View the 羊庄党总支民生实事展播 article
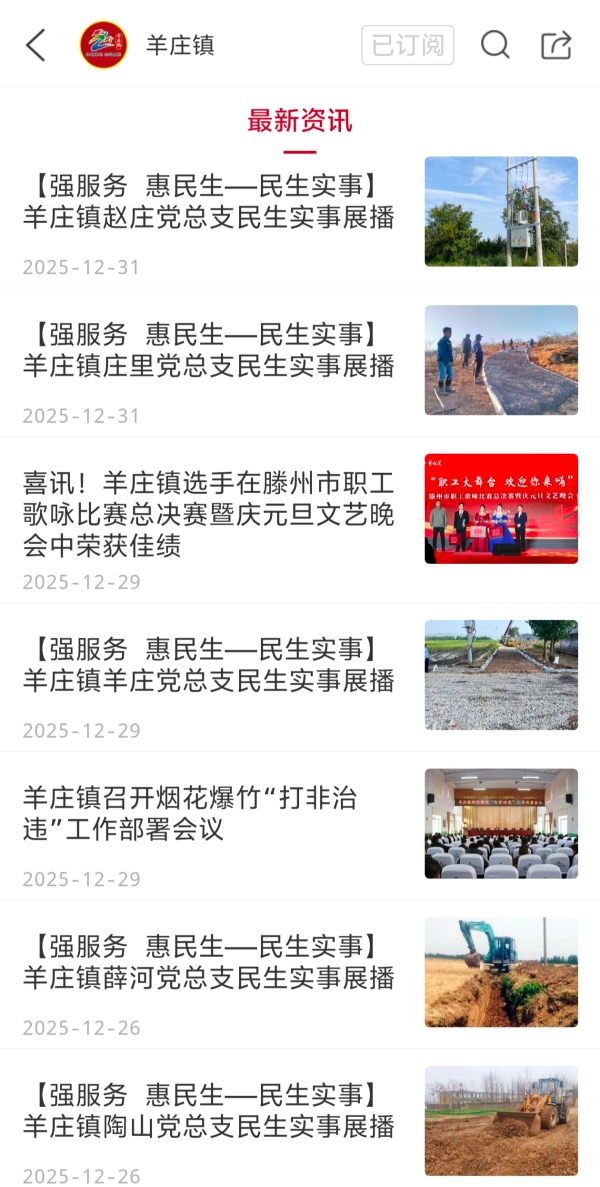Viewport: 600px width, 1187px height. tap(209, 665)
